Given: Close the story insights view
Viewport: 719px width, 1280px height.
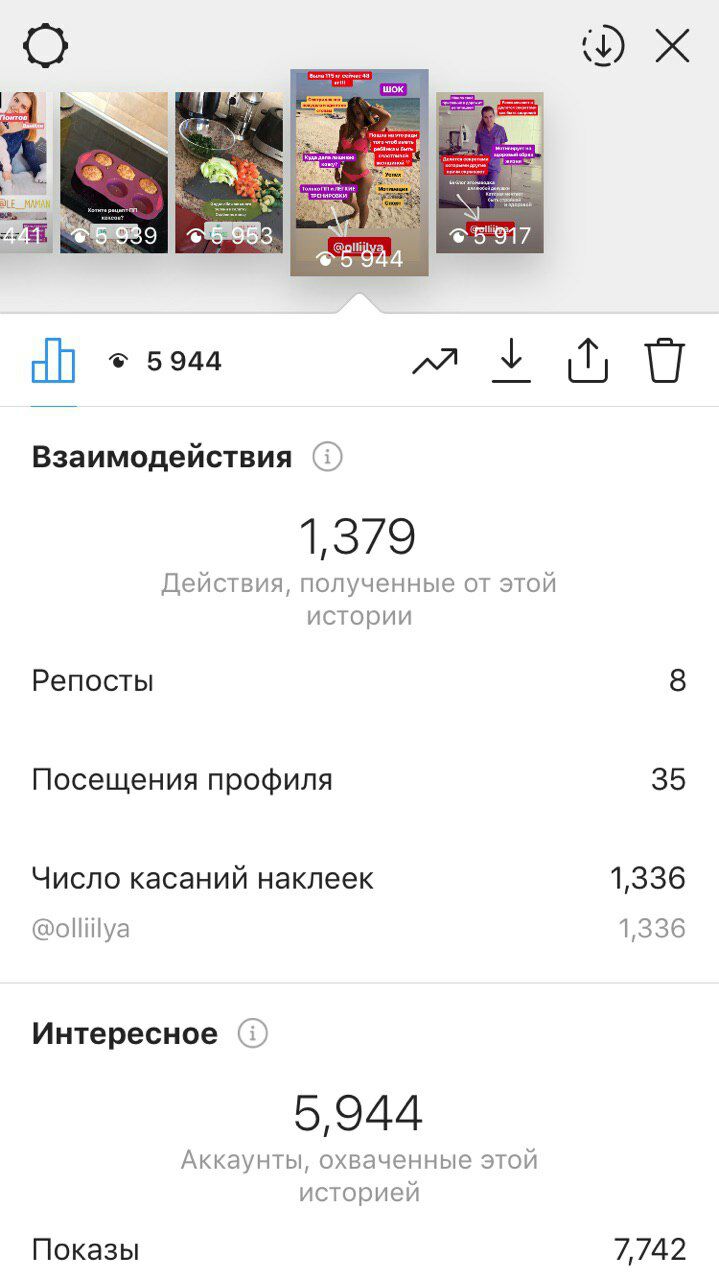Looking at the screenshot, I should [x=672, y=46].
